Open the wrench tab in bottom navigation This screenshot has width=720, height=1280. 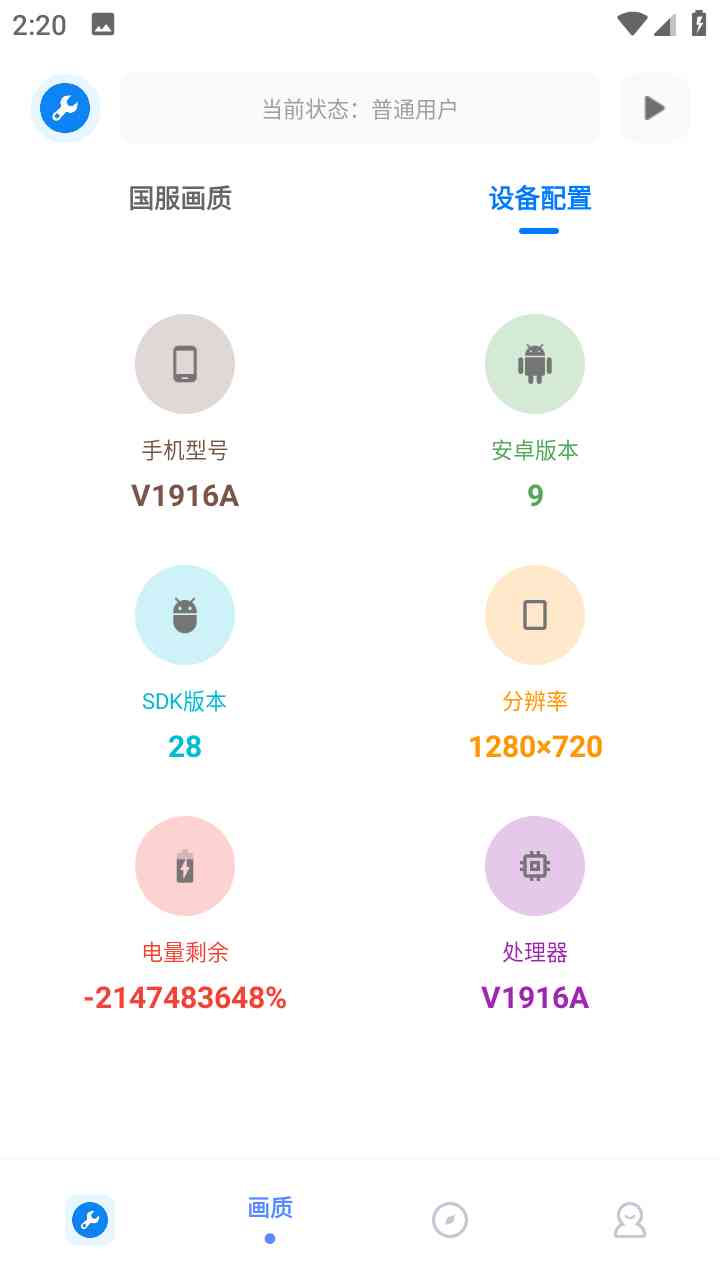pyautogui.click(x=90, y=1220)
